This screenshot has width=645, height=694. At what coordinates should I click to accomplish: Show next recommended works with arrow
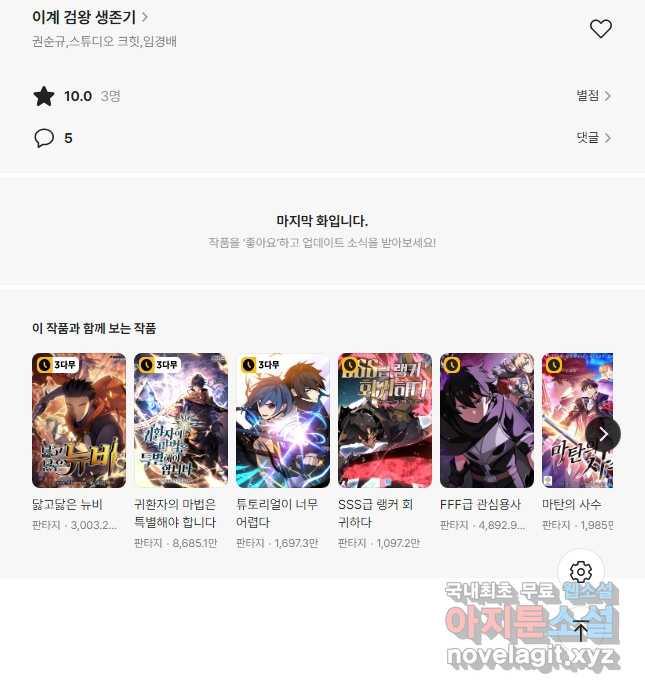click(x=603, y=434)
